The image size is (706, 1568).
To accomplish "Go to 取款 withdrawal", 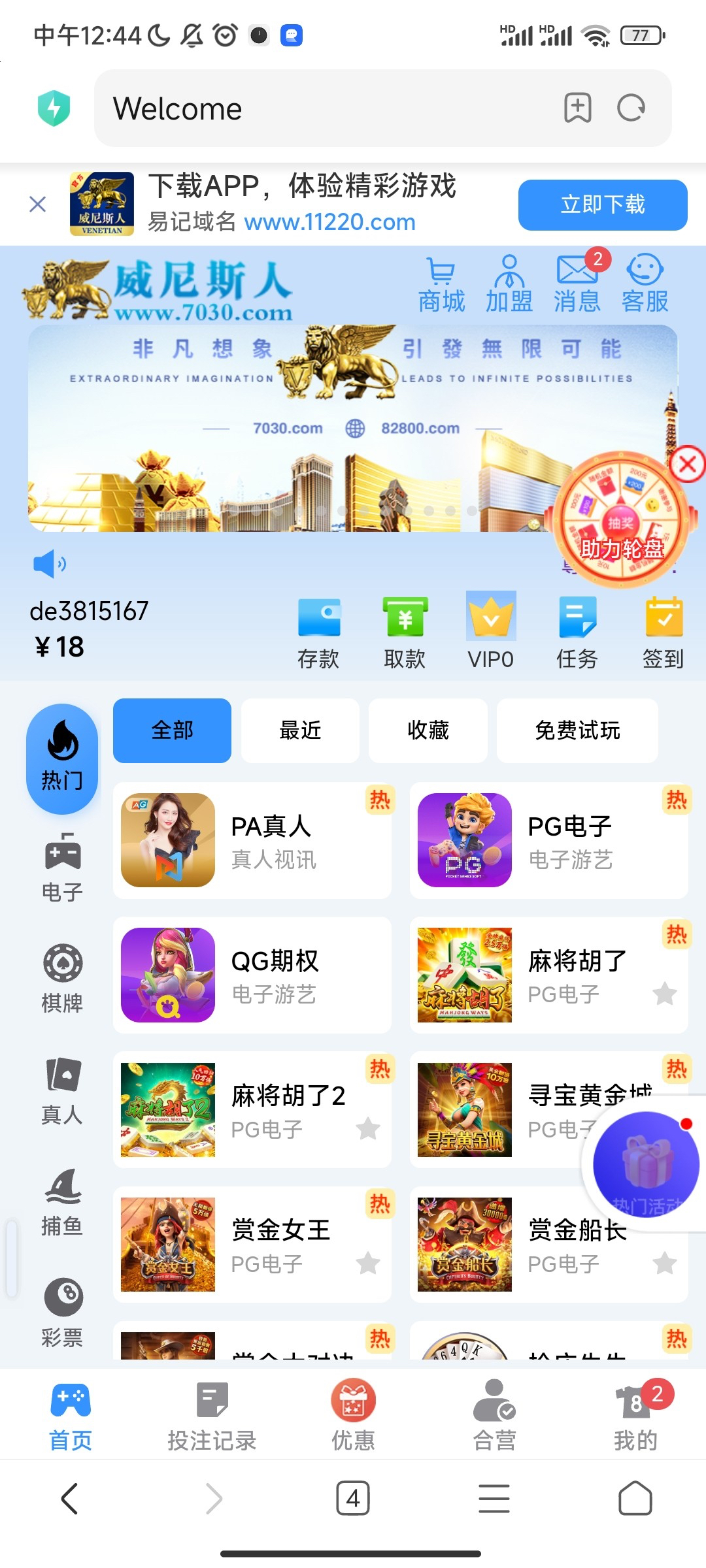I will pos(405,632).
